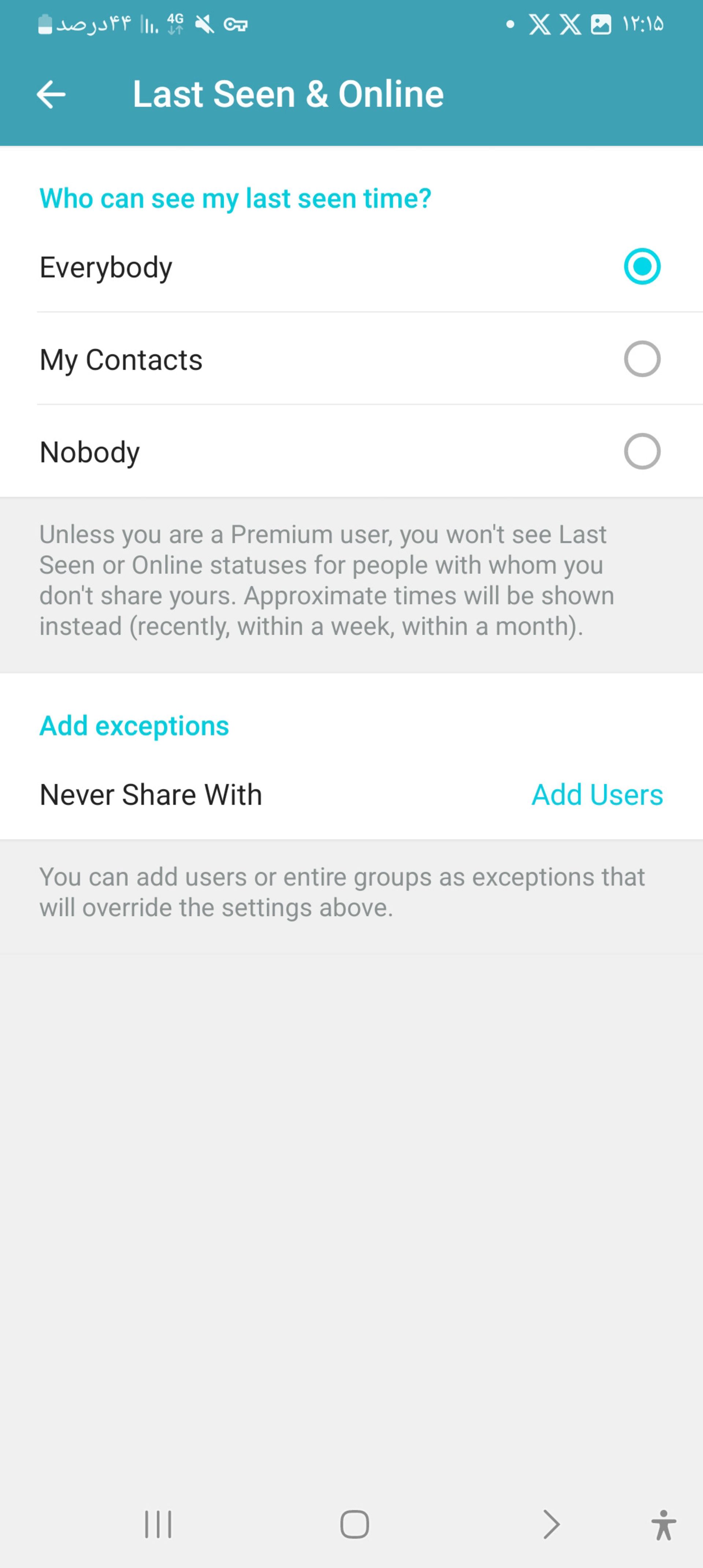Set last seen visibility to Nobody
The image size is (703, 1568).
coord(641,452)
